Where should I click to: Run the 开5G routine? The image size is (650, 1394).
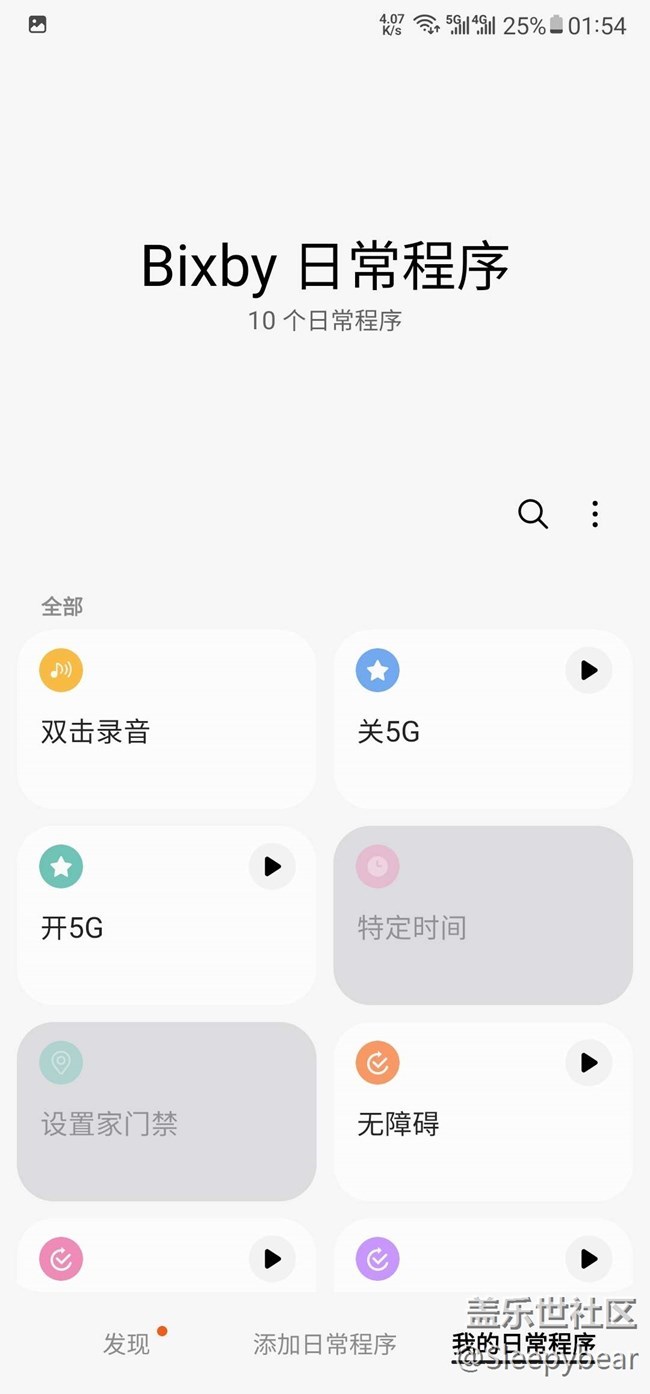tap(272, 866)
